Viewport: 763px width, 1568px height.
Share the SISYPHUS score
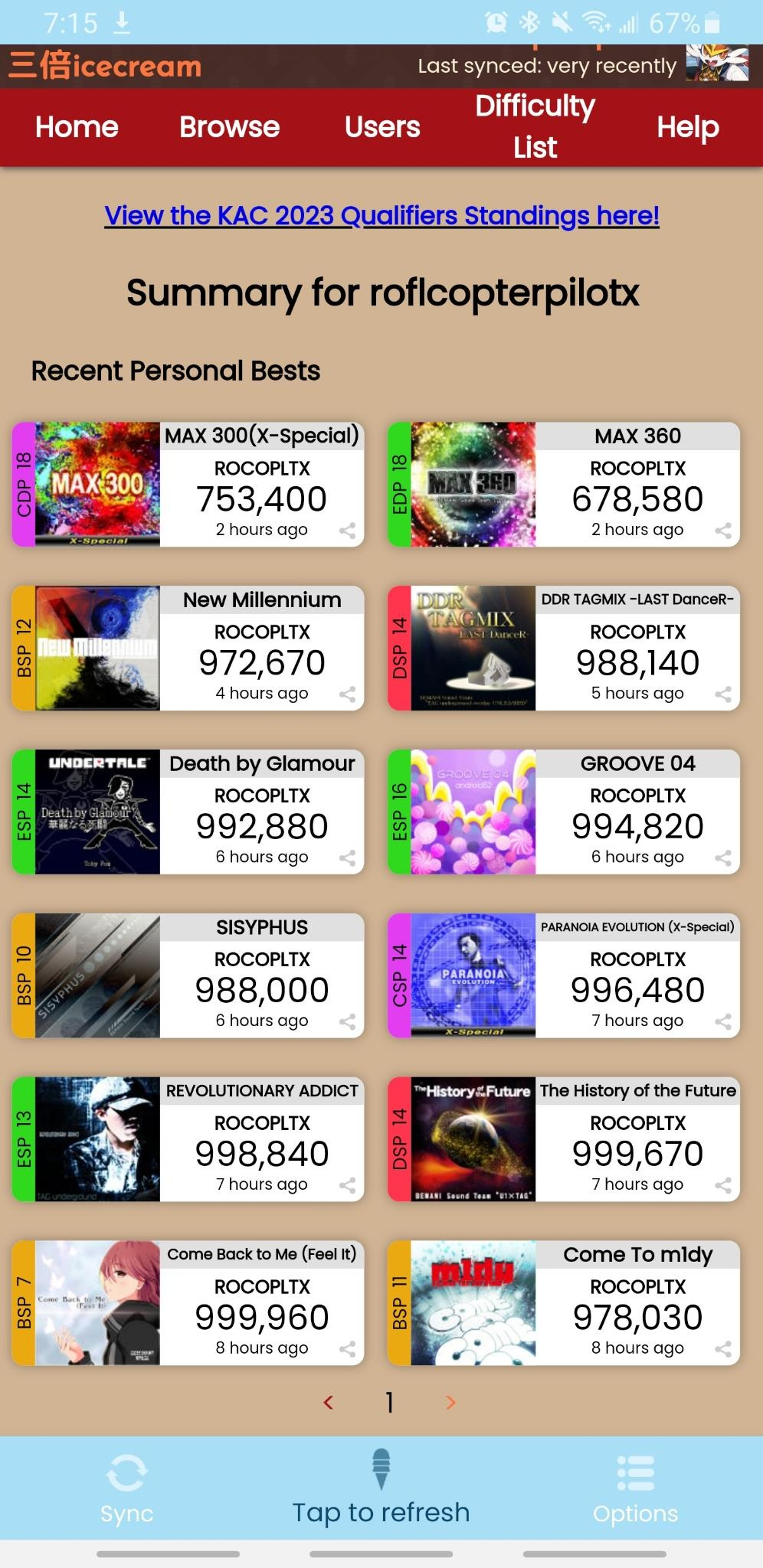click(x=347, y=1022)
